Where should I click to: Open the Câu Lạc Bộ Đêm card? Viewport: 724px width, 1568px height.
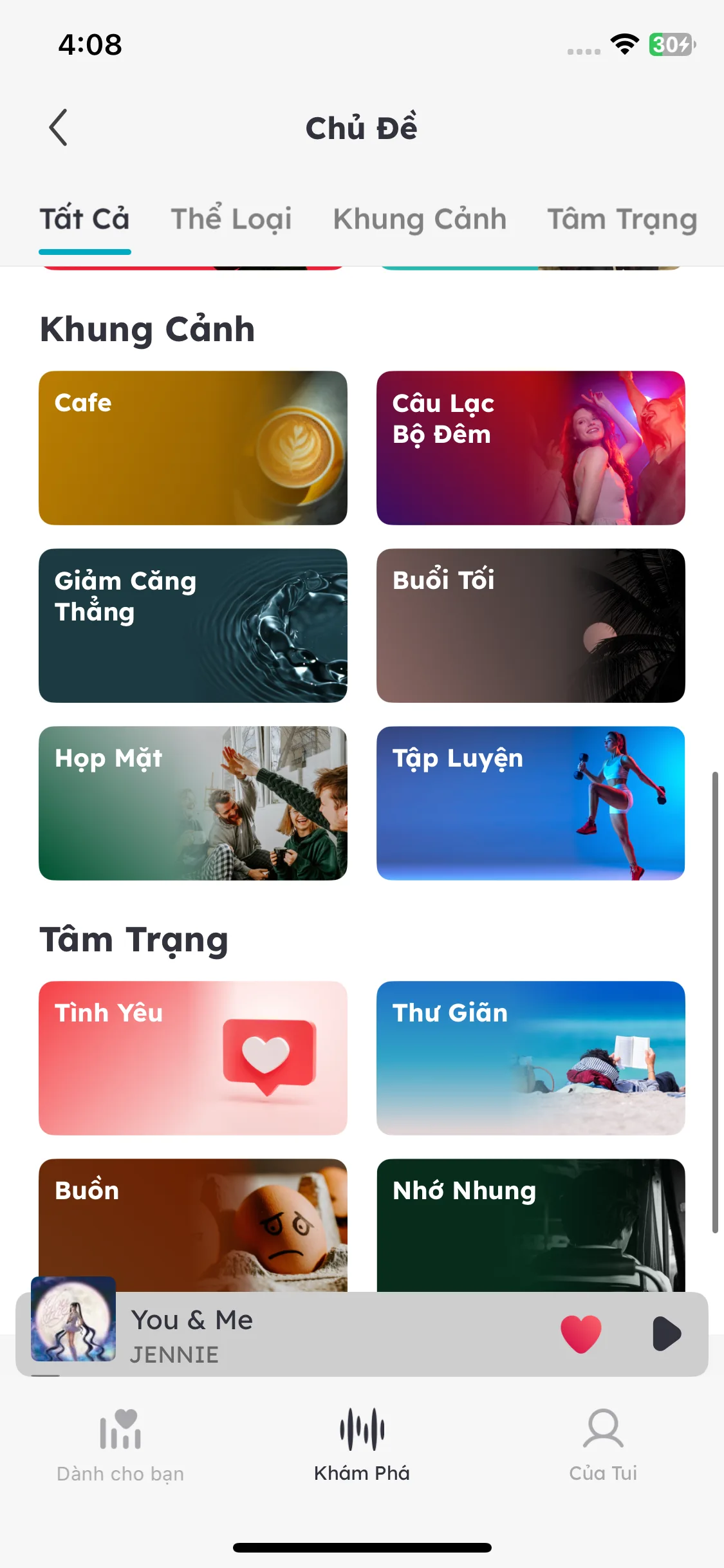point(530,448)
